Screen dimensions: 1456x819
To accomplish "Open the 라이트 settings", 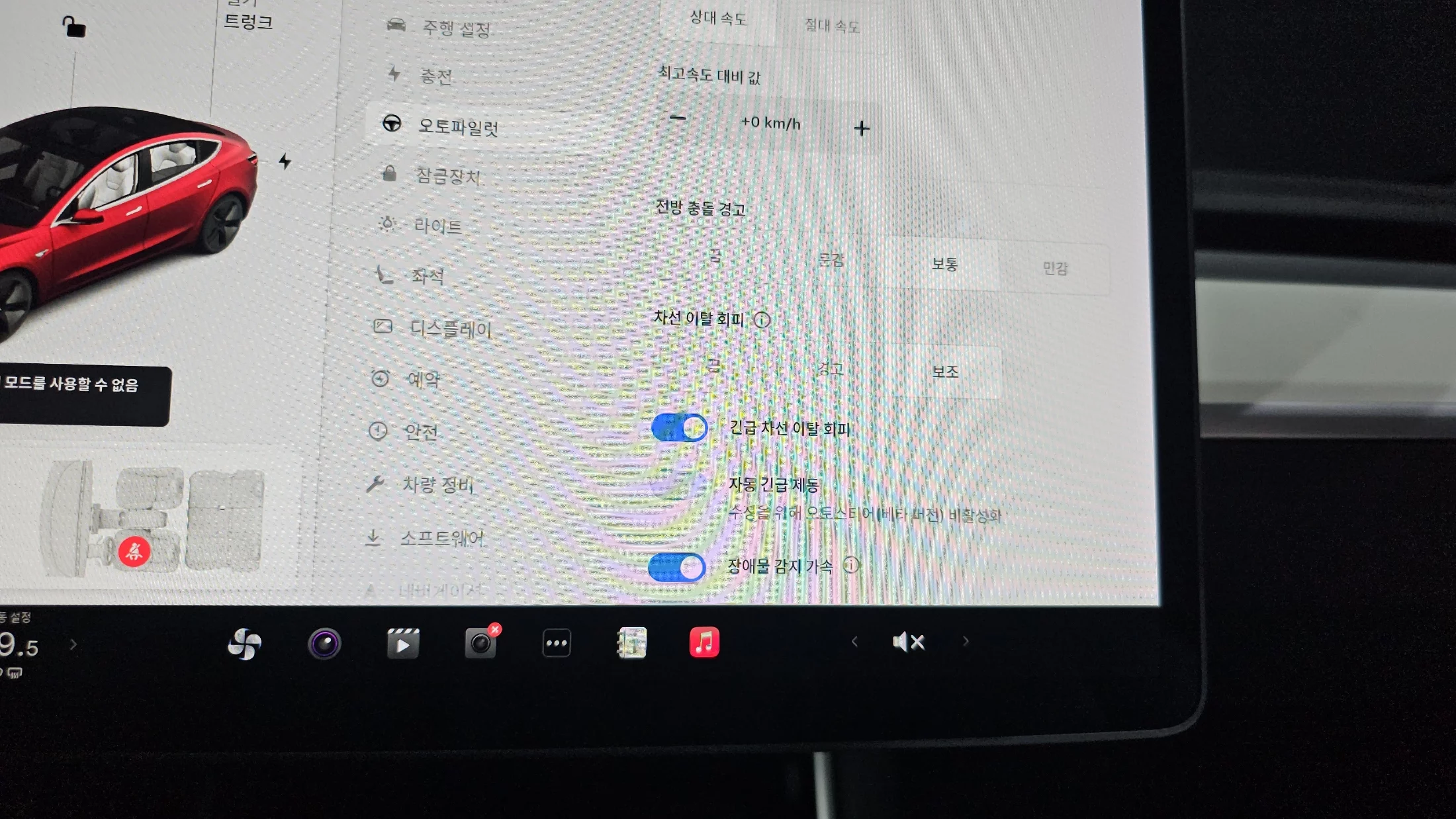I will pyautogui.click(x=437, y=226).
